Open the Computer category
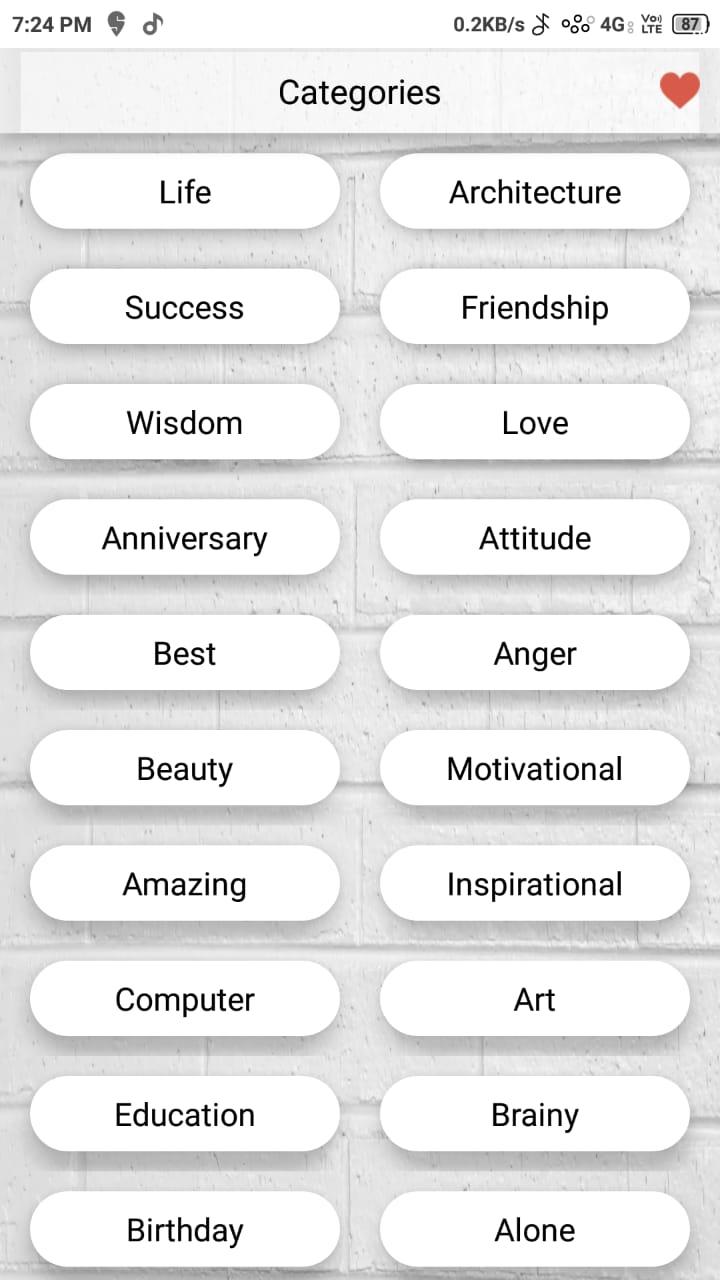This screenshot has height=1280, width=720. [185, 999]
